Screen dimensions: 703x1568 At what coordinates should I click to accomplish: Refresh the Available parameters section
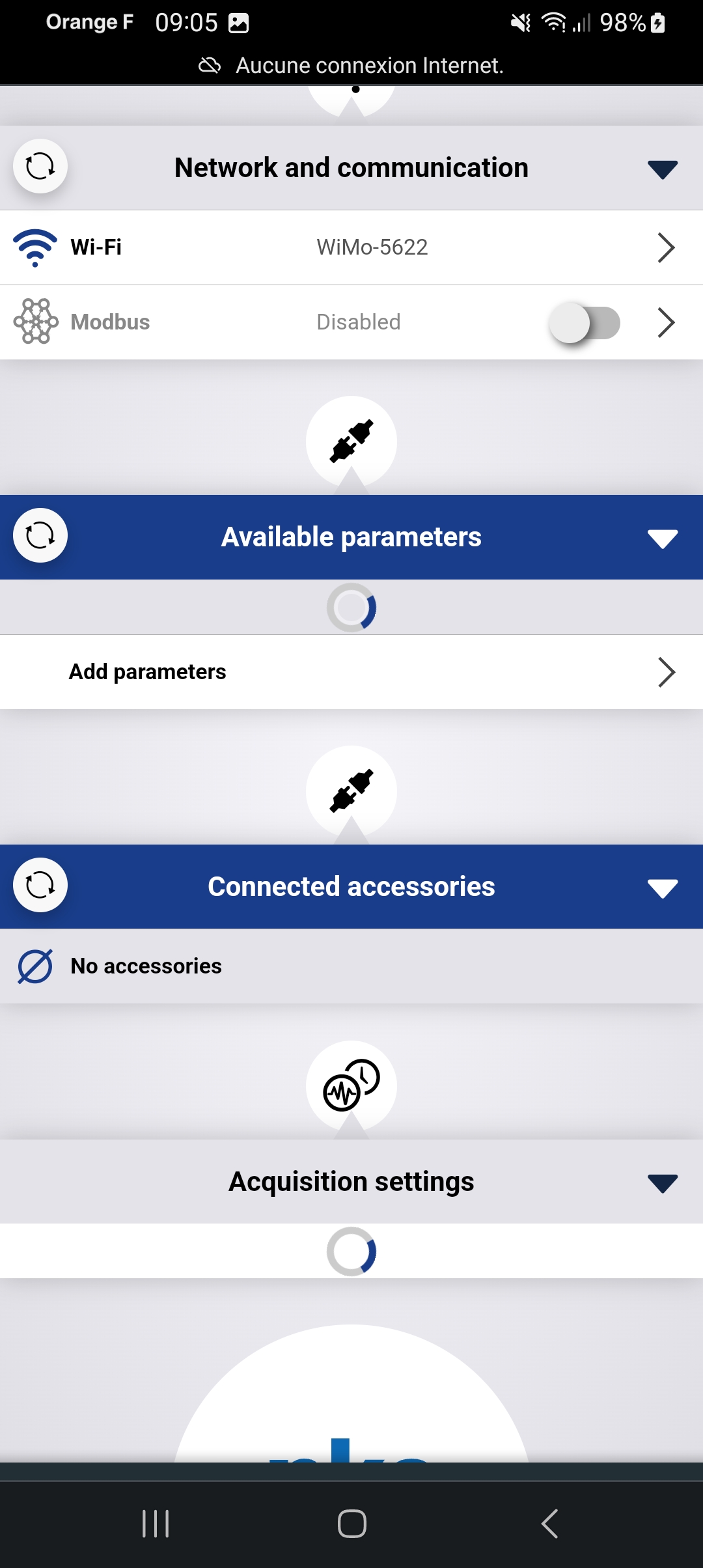coord(40,536)
